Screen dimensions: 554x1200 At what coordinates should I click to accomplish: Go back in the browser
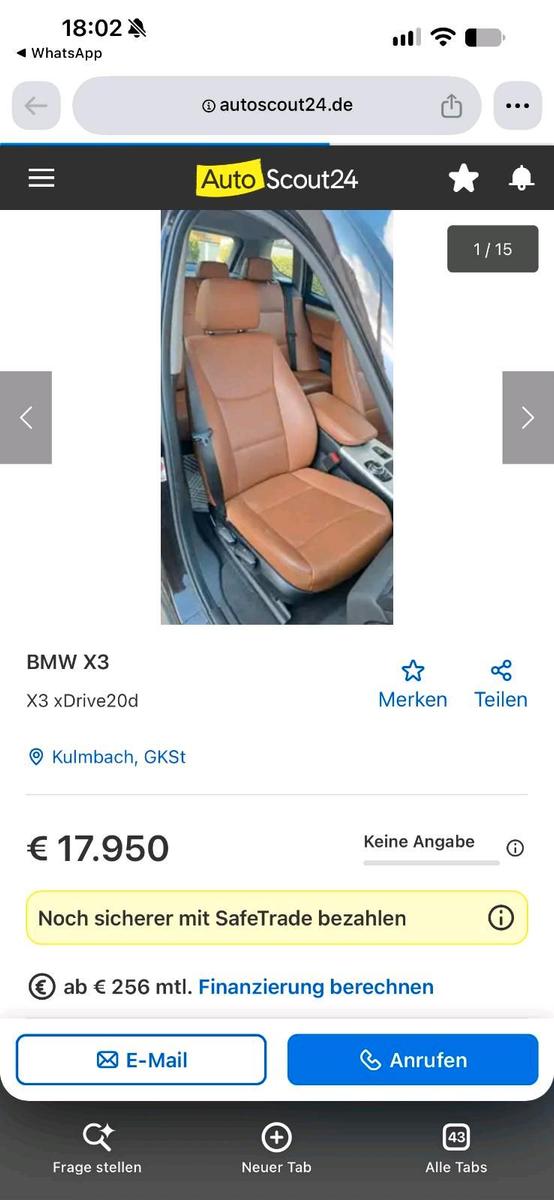(x=36, y=106)
